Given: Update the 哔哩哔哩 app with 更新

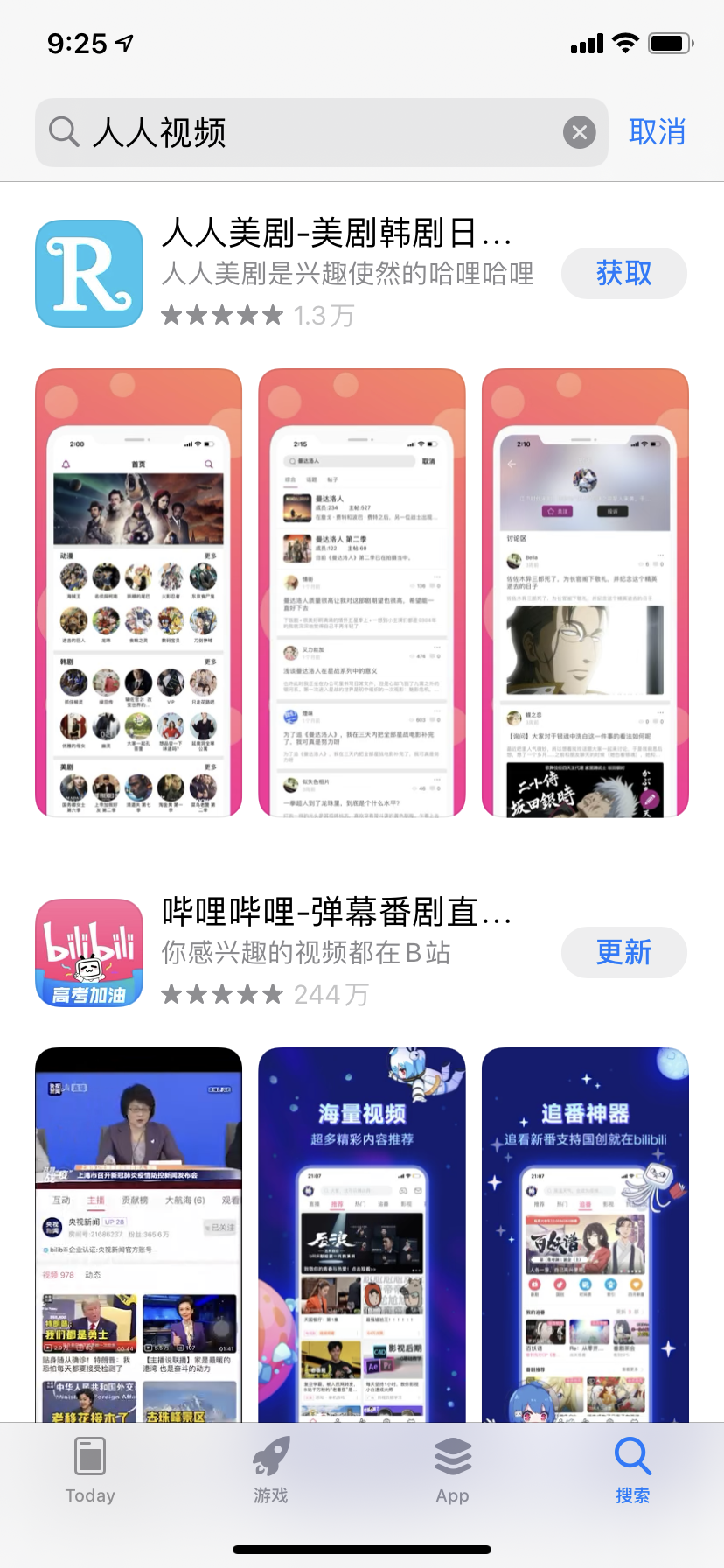Looking at the screenshot, I should tap(623, 952).
